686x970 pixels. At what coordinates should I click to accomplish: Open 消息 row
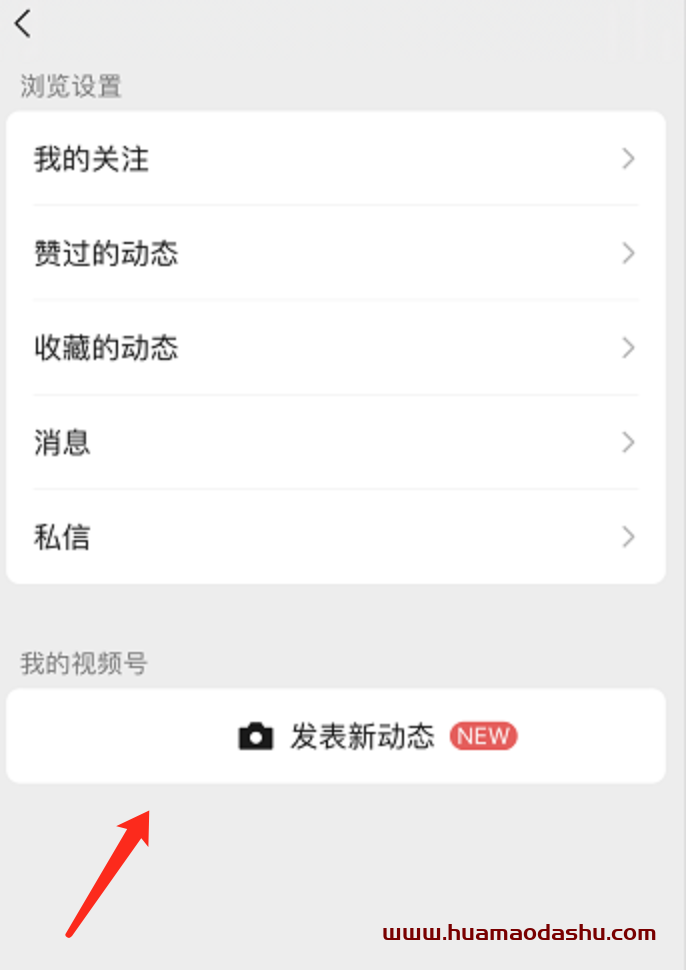(x=335, y=442)
